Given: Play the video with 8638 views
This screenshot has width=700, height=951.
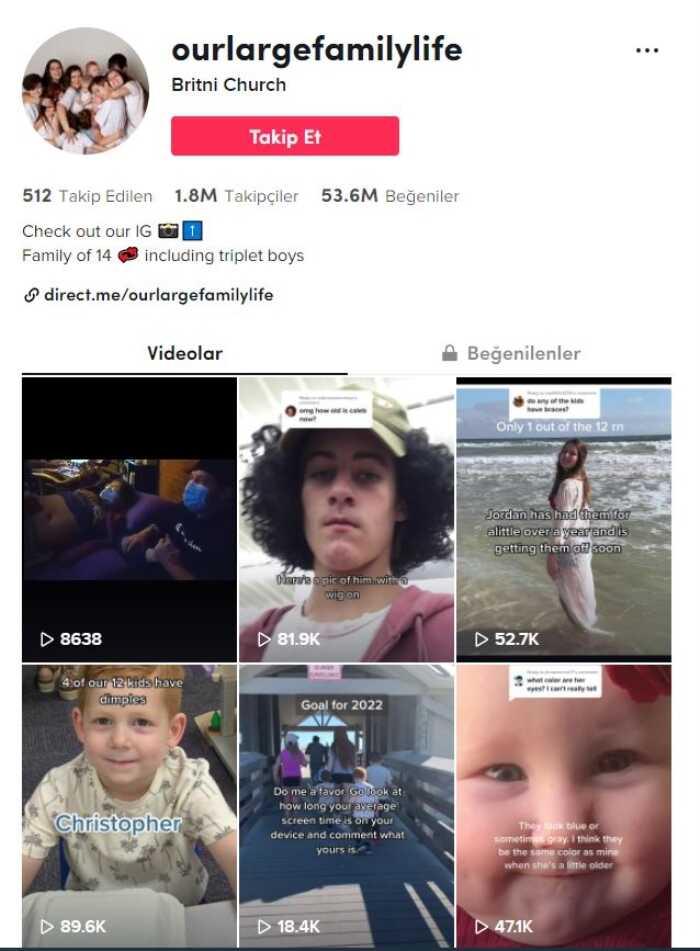Looking at the screenshot, I should coord(129,519).
